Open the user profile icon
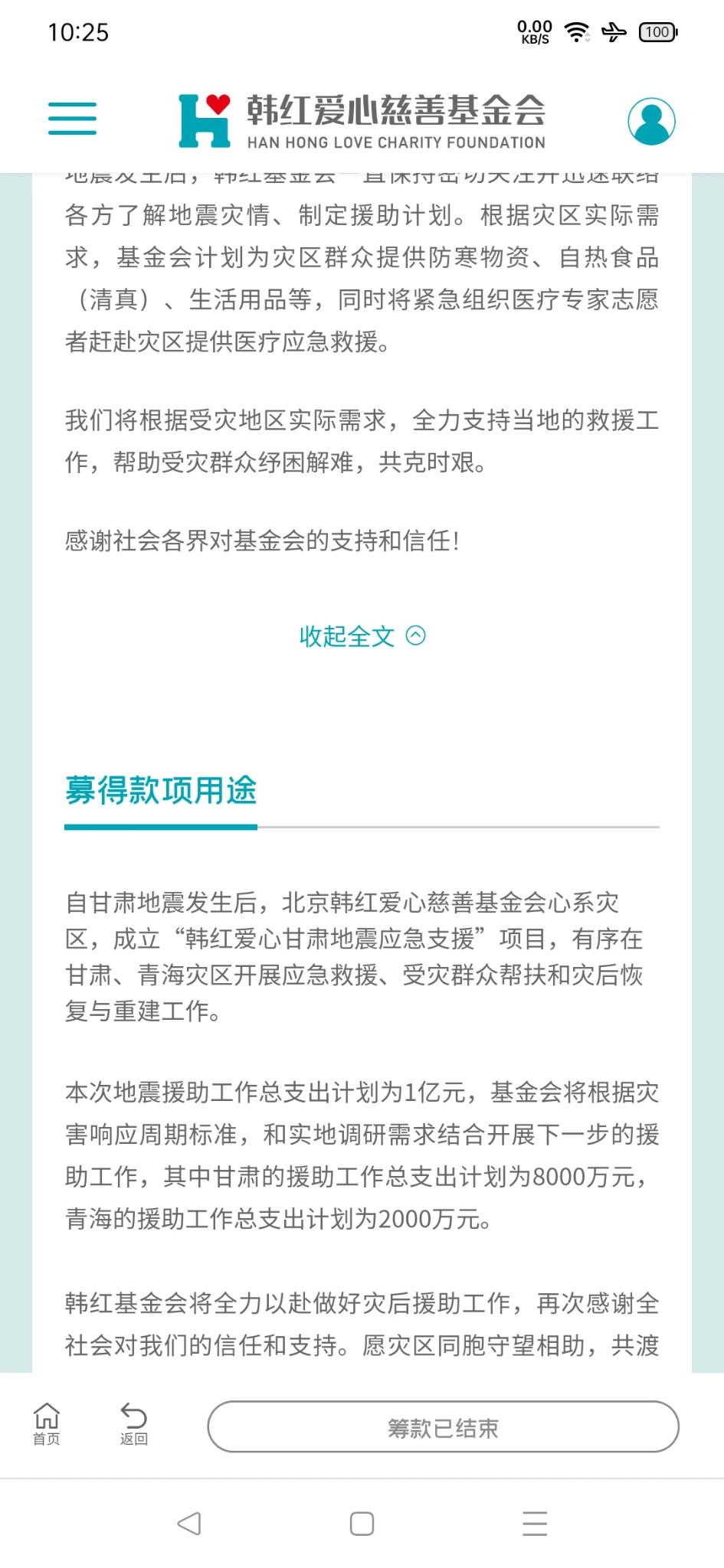 [x=651, y=121]
